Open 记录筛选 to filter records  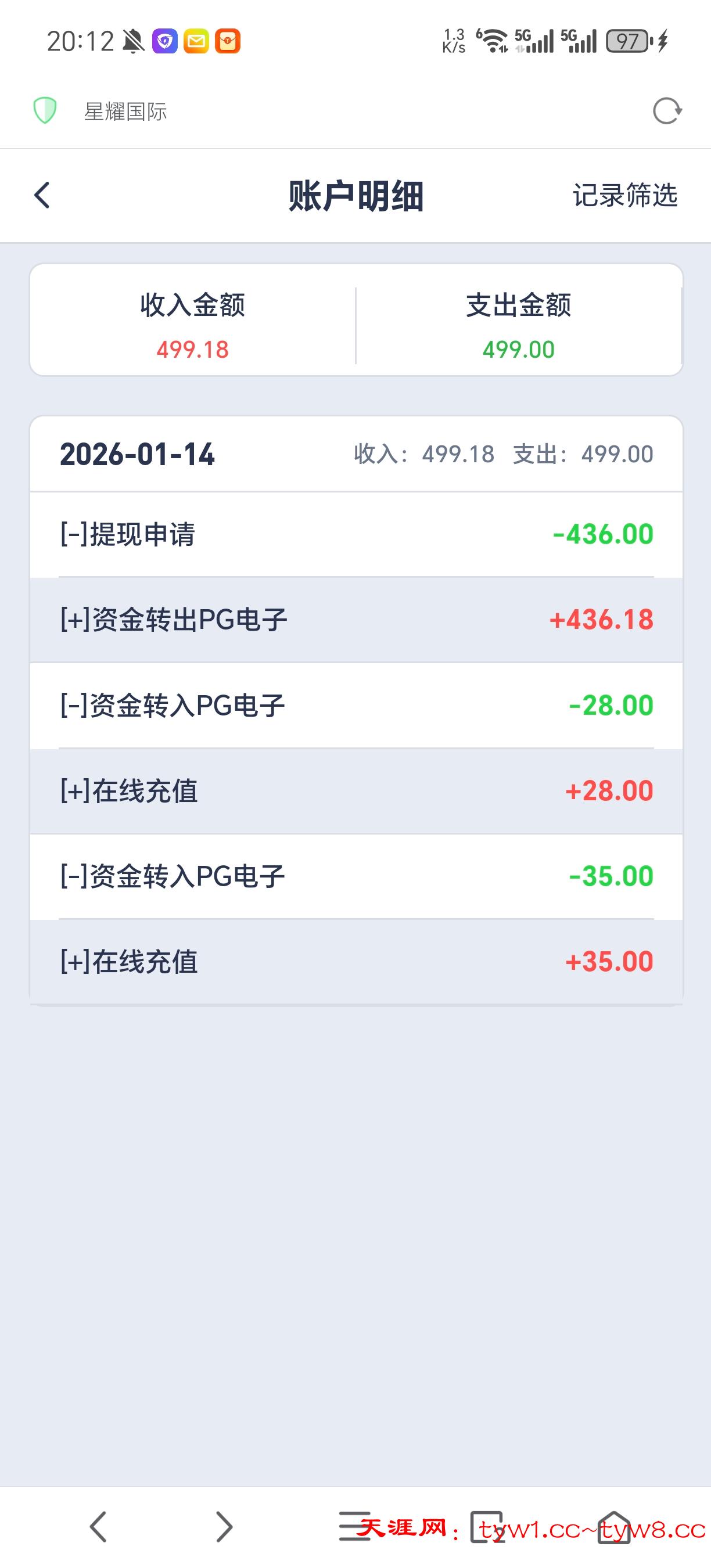coord(624,195)
